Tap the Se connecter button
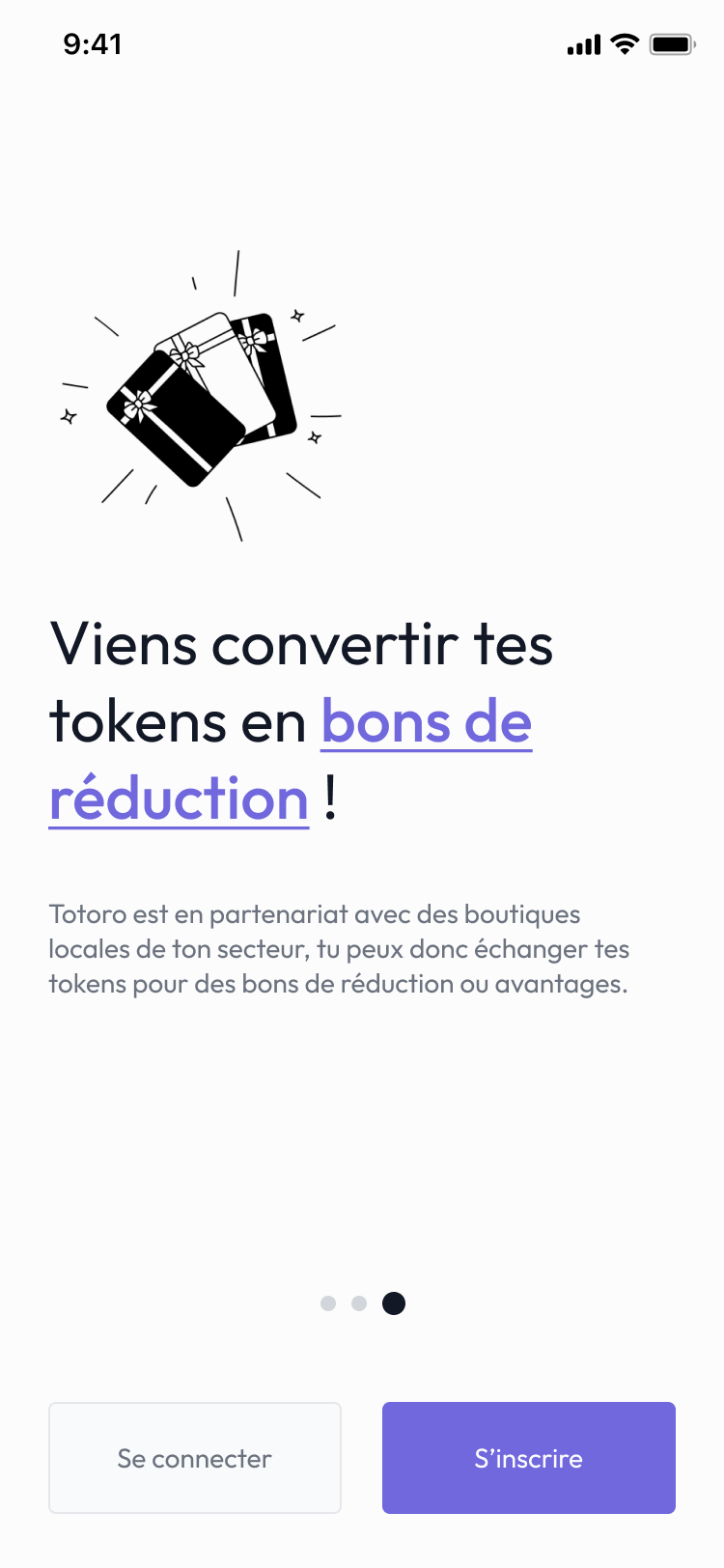 195,1458
